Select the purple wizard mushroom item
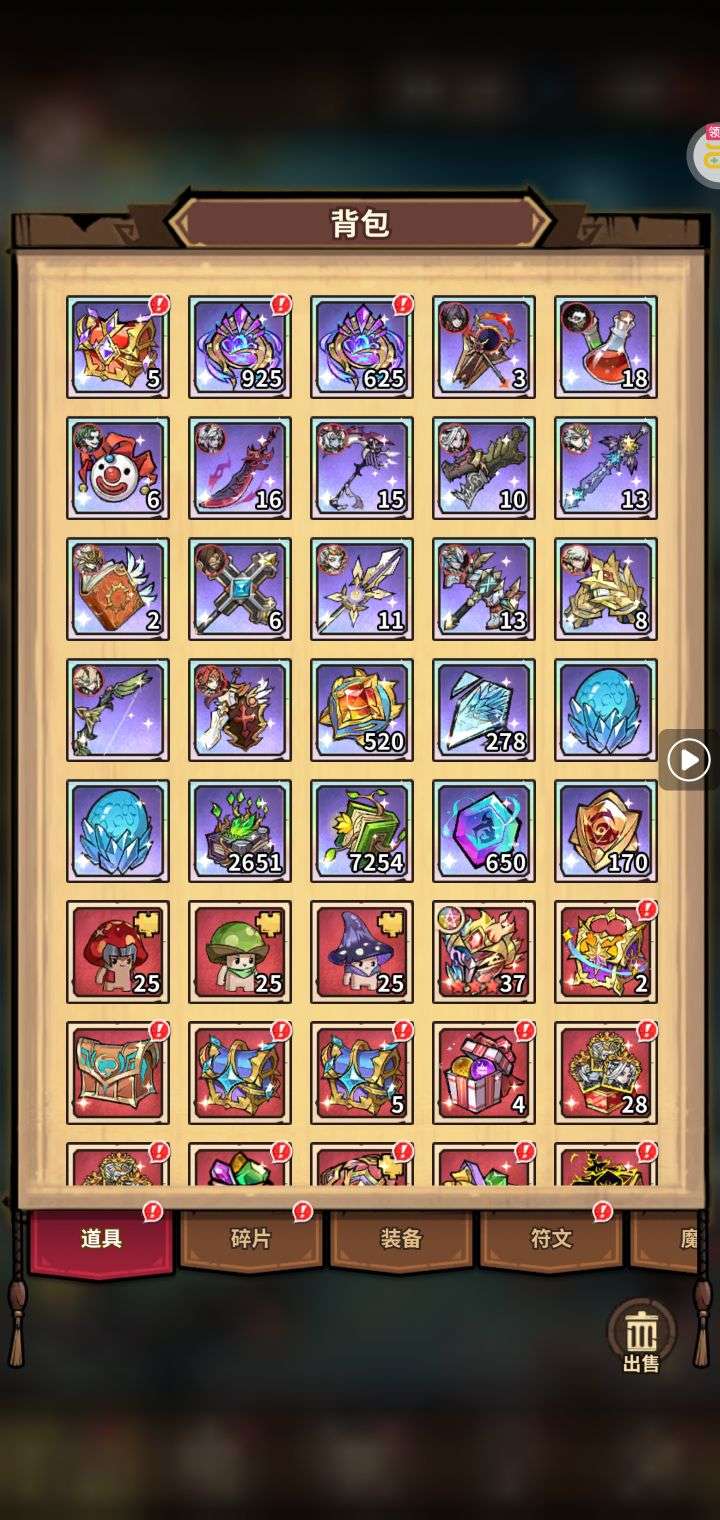Viewport: 720px width, 1520px height. (x=362, y=951)
